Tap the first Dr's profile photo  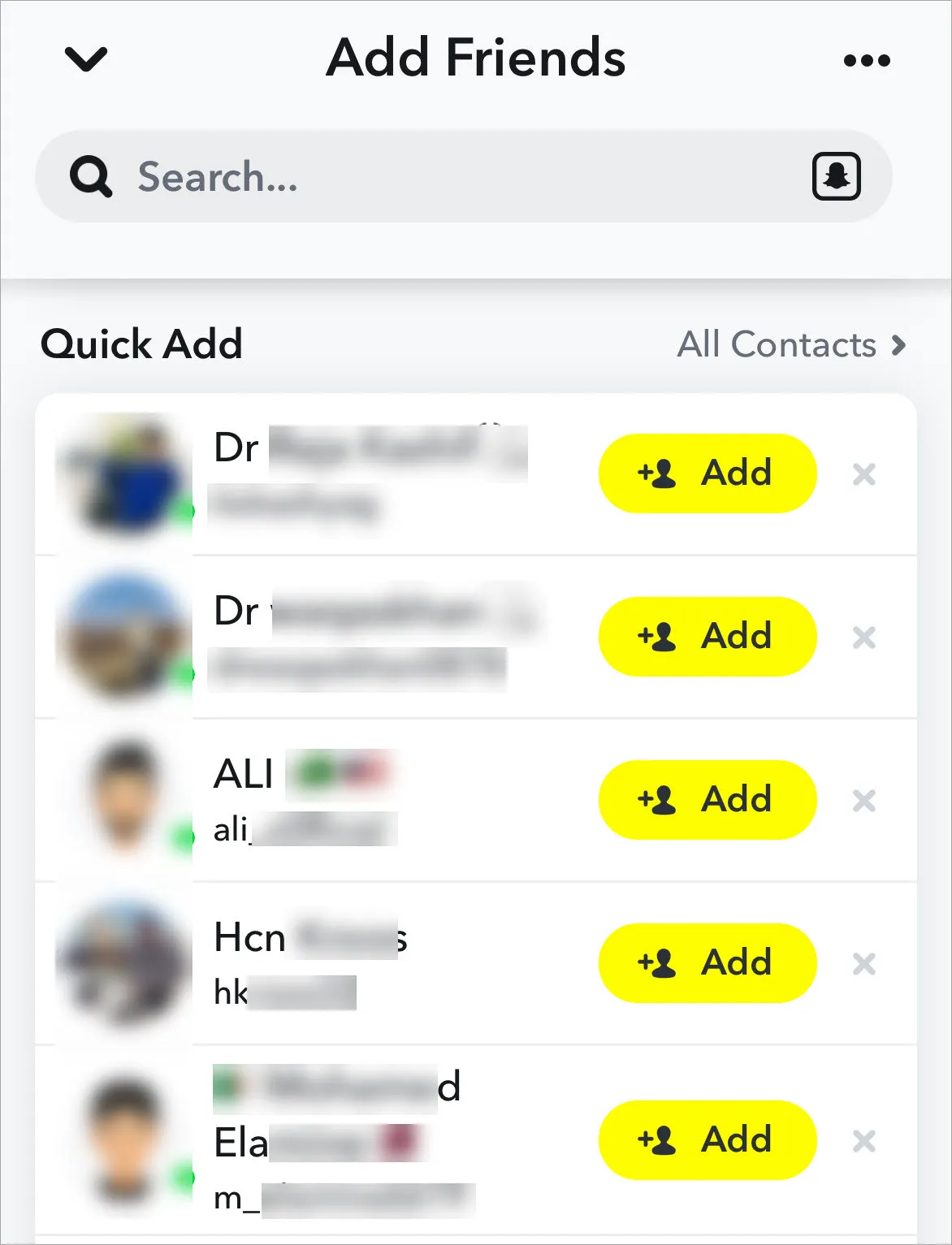[x=122, y=473]
